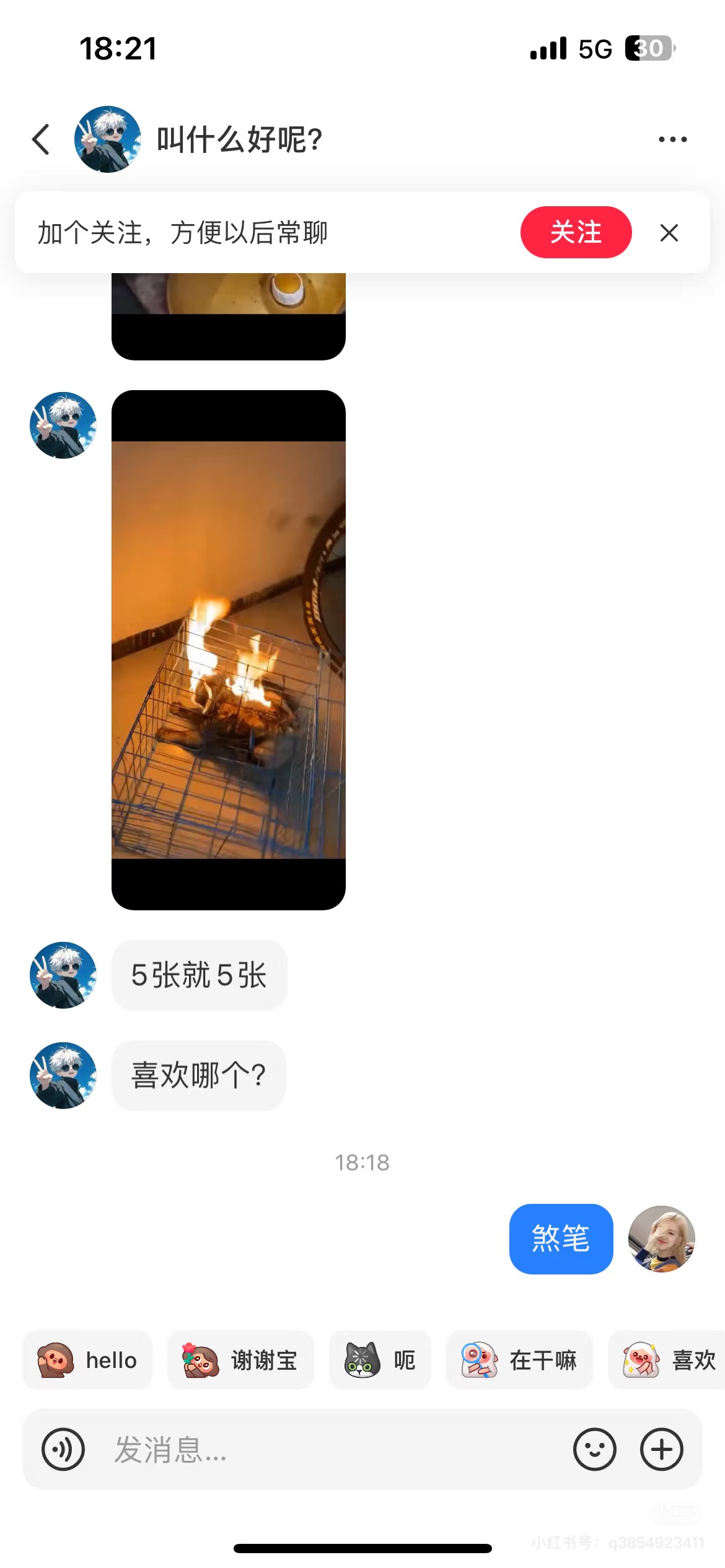
Task: Send the hello quick reply sticker
Action: [87, 1361]
